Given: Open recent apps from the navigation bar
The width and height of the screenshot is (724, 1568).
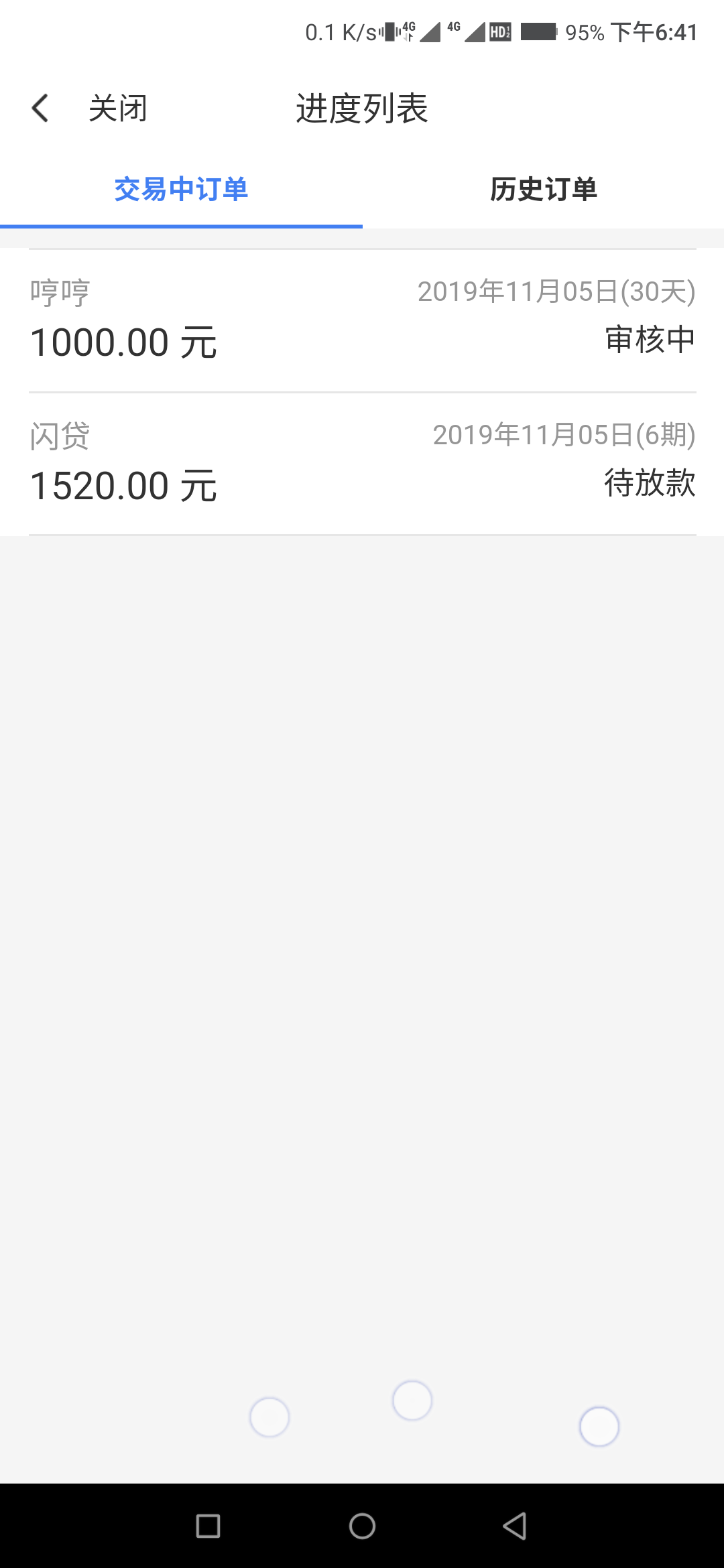Looking at the screenshot, I should [x=208, y=1526].
